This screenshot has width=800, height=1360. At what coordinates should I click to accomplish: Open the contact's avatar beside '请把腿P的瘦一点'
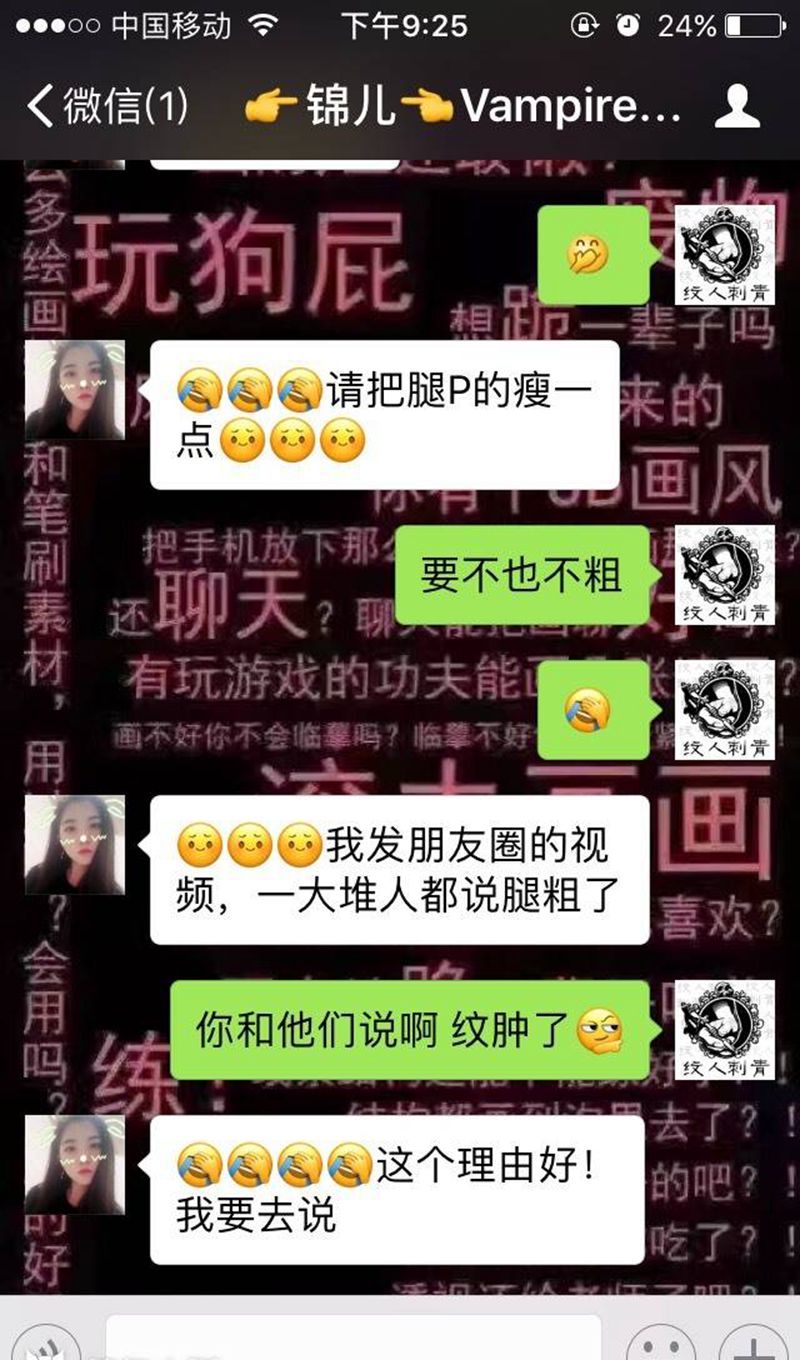coord(74,390)
